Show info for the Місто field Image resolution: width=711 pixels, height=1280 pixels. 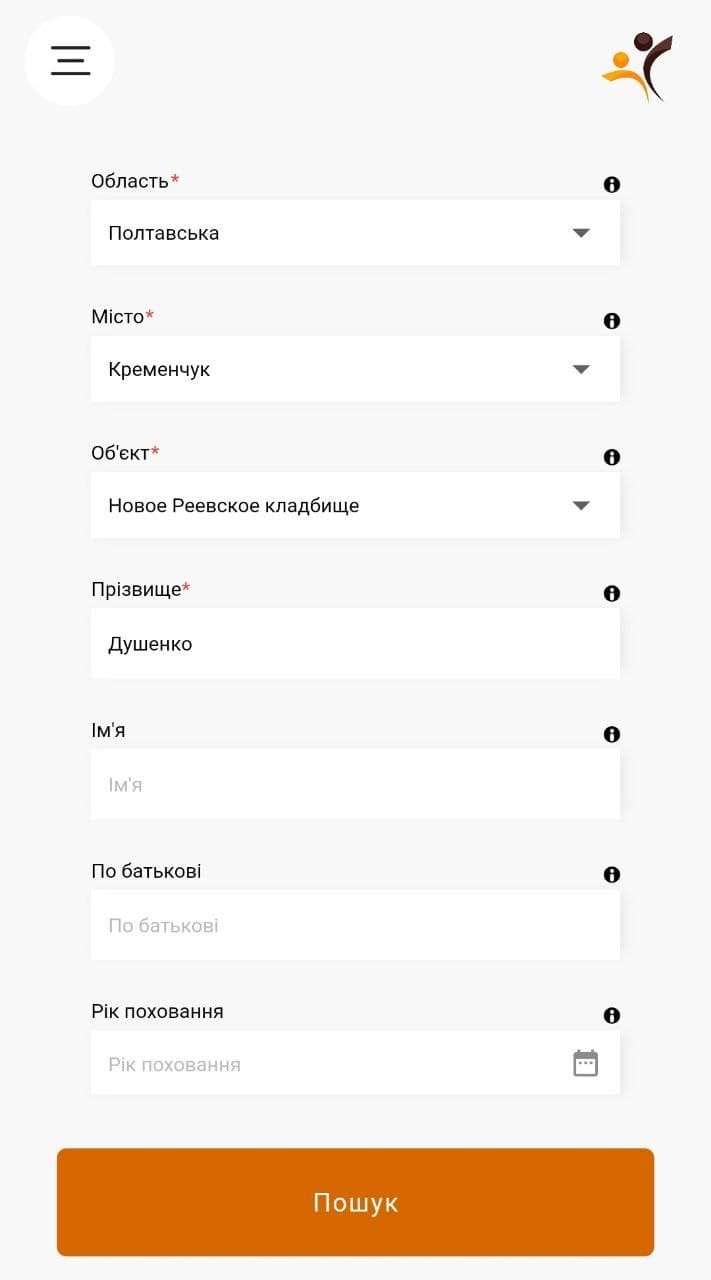(x=612, y=321)
